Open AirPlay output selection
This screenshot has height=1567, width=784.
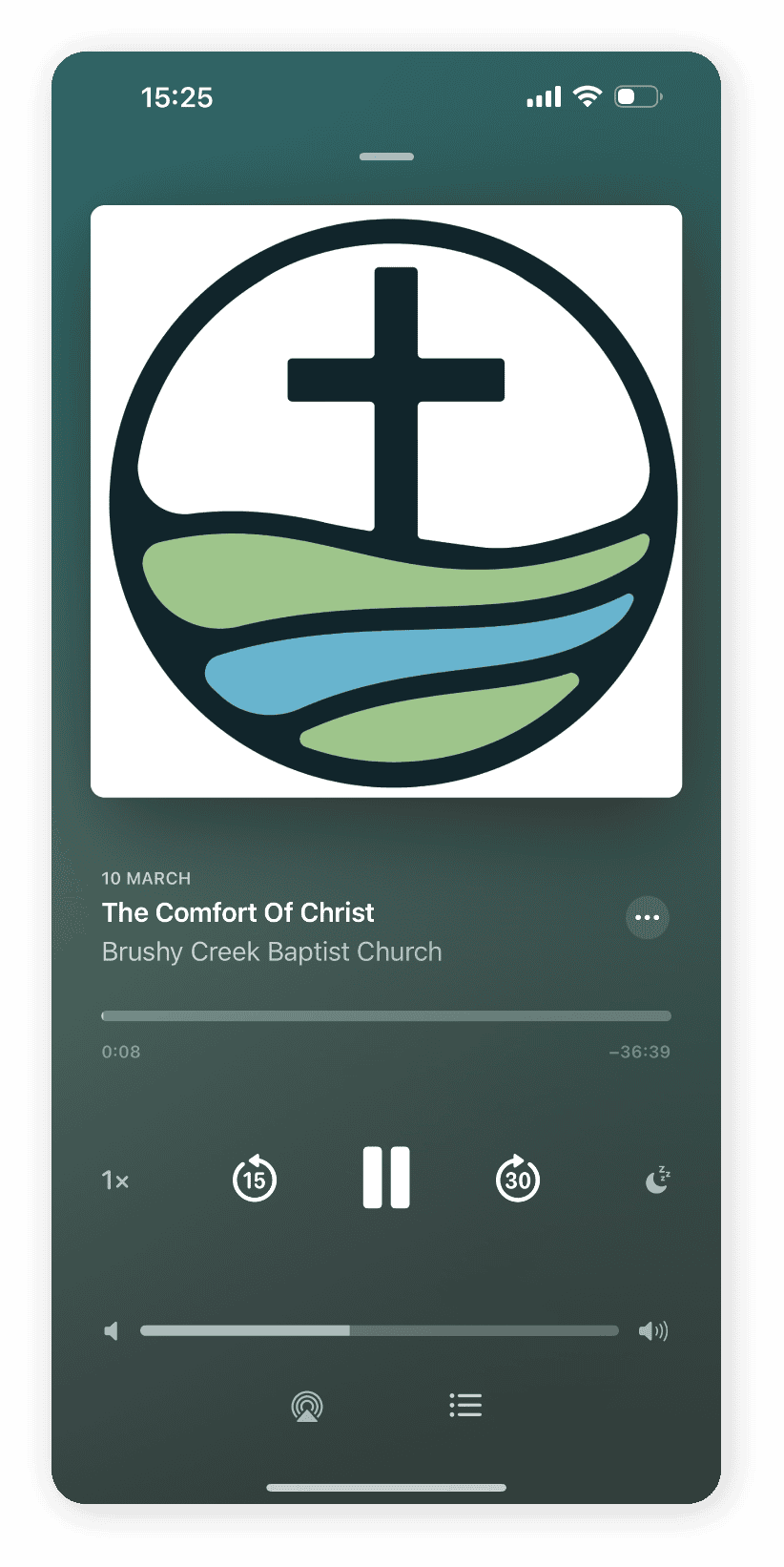coord(307,1406)
